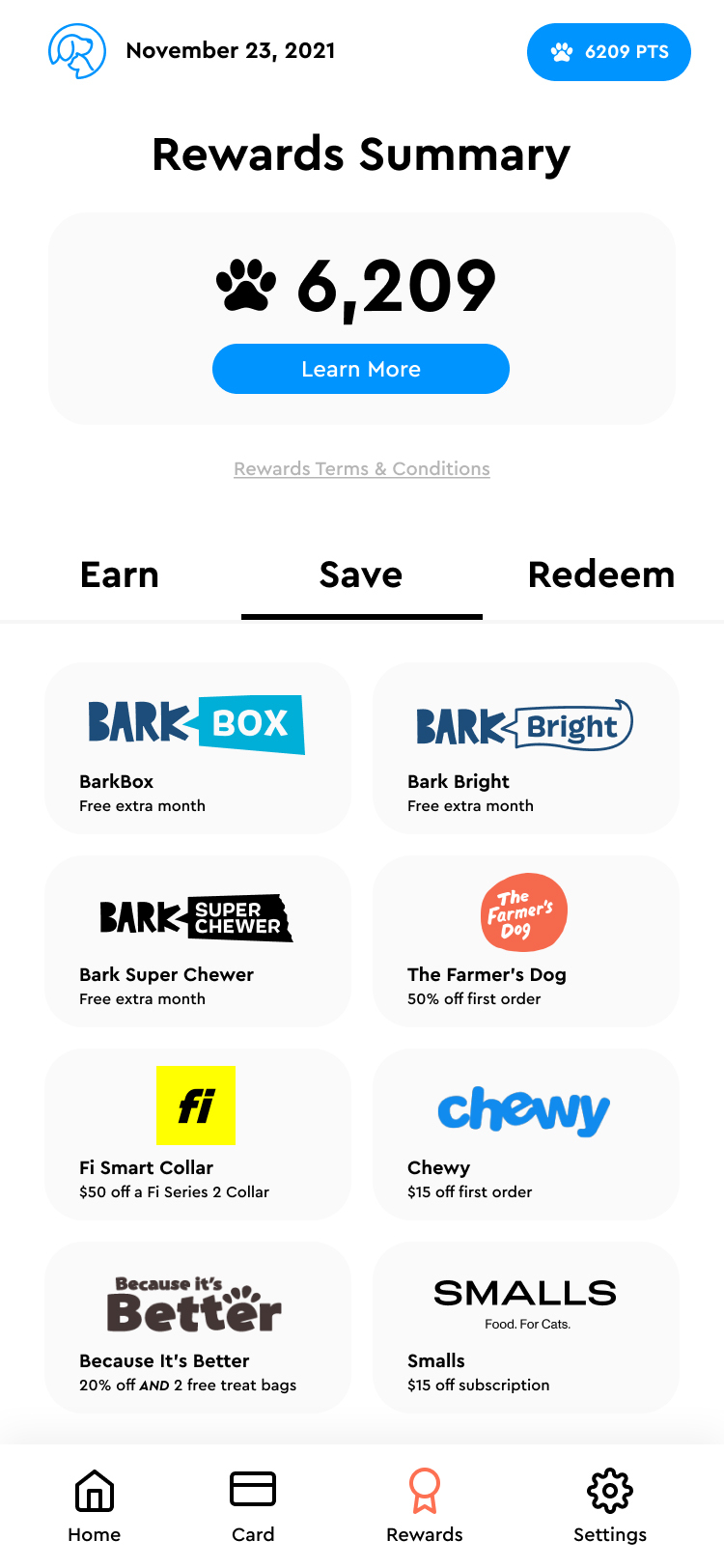724x1568 pixels.
Task: Switch to the Earn tab
Action: coord(120,575)
